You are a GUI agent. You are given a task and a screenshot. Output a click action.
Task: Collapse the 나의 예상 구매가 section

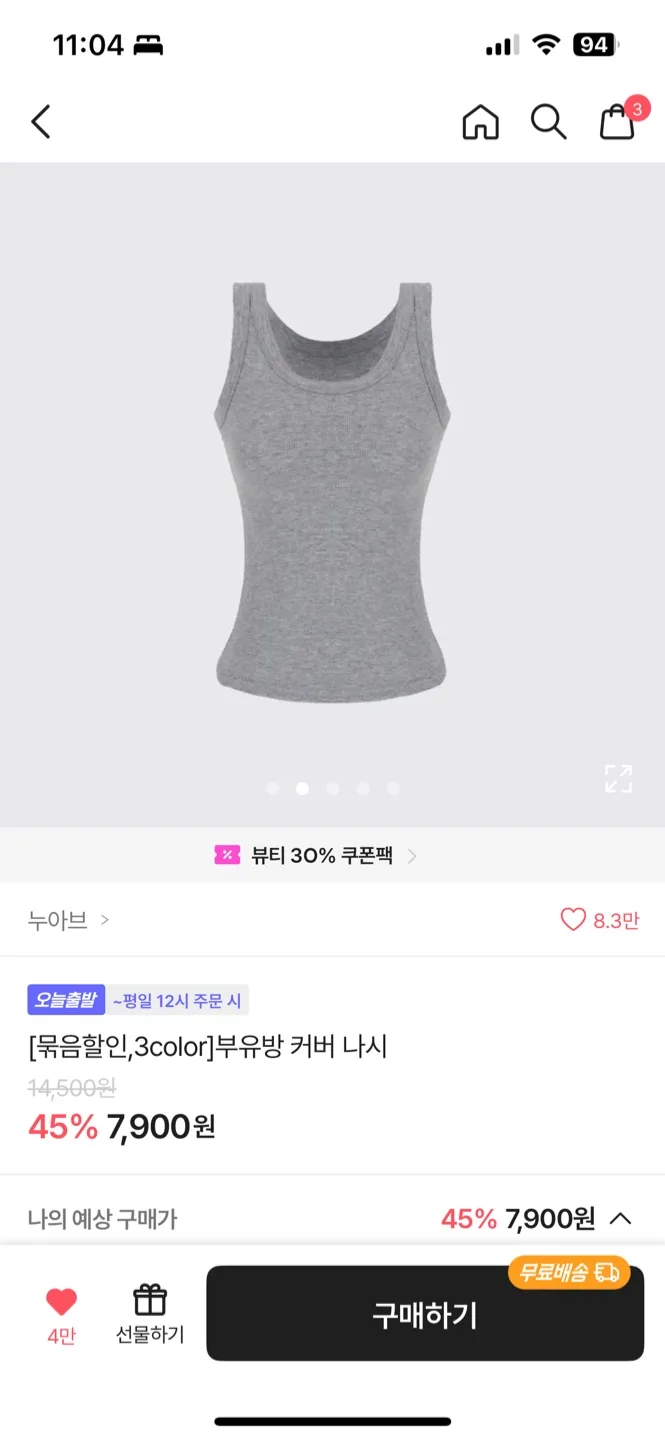621,1218
